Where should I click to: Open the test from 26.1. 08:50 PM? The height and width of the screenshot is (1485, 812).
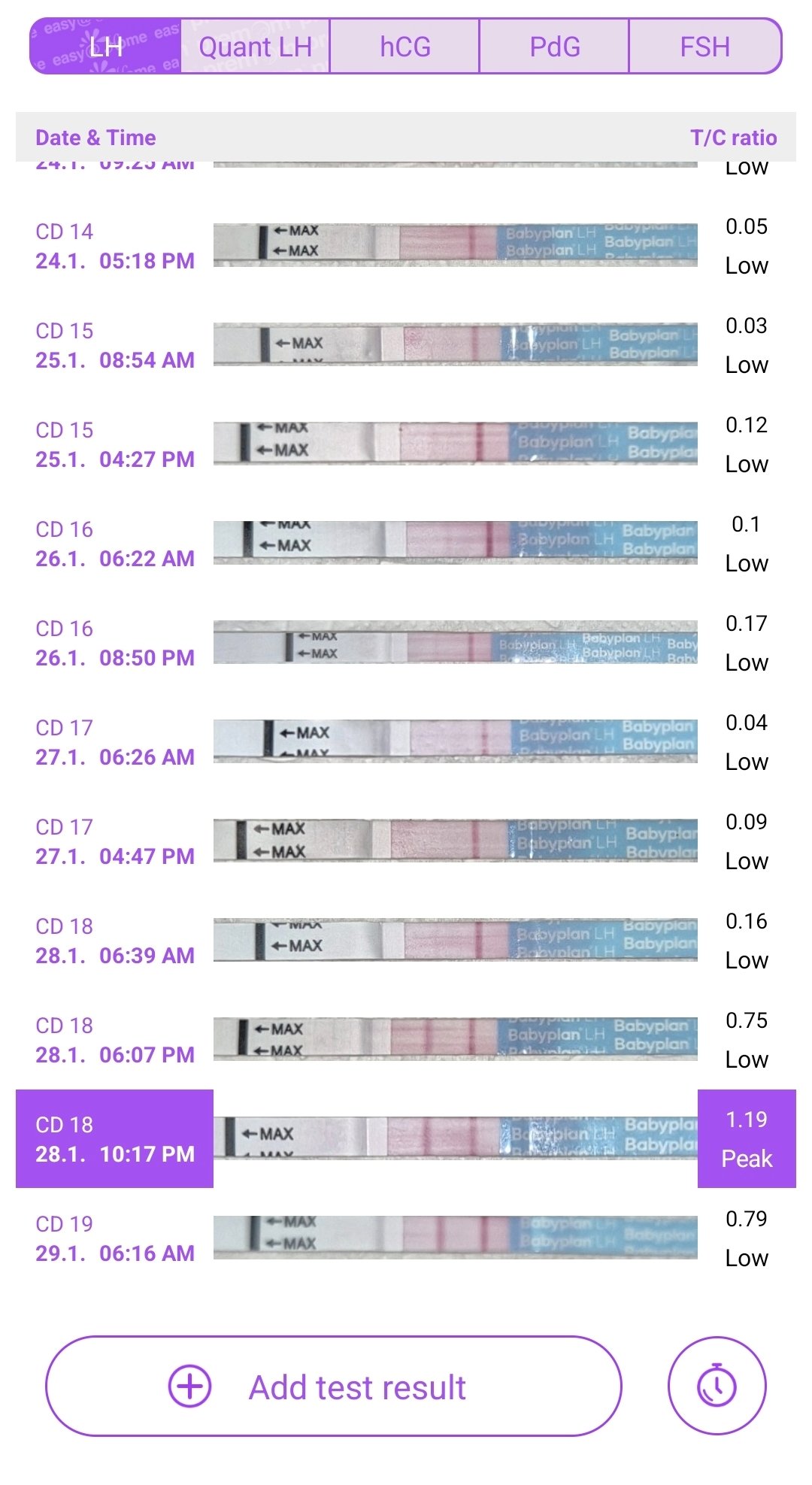point(406,643)
